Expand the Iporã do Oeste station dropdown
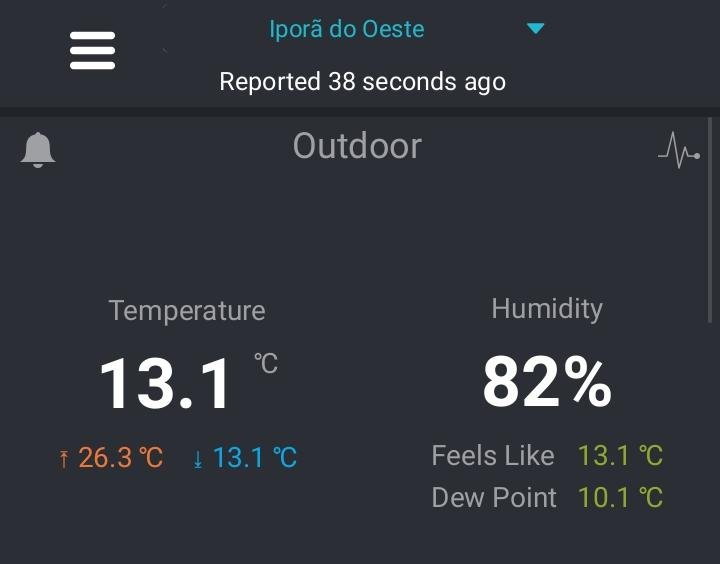The height and width of the screenshot is (564, 720). (535, 29)
